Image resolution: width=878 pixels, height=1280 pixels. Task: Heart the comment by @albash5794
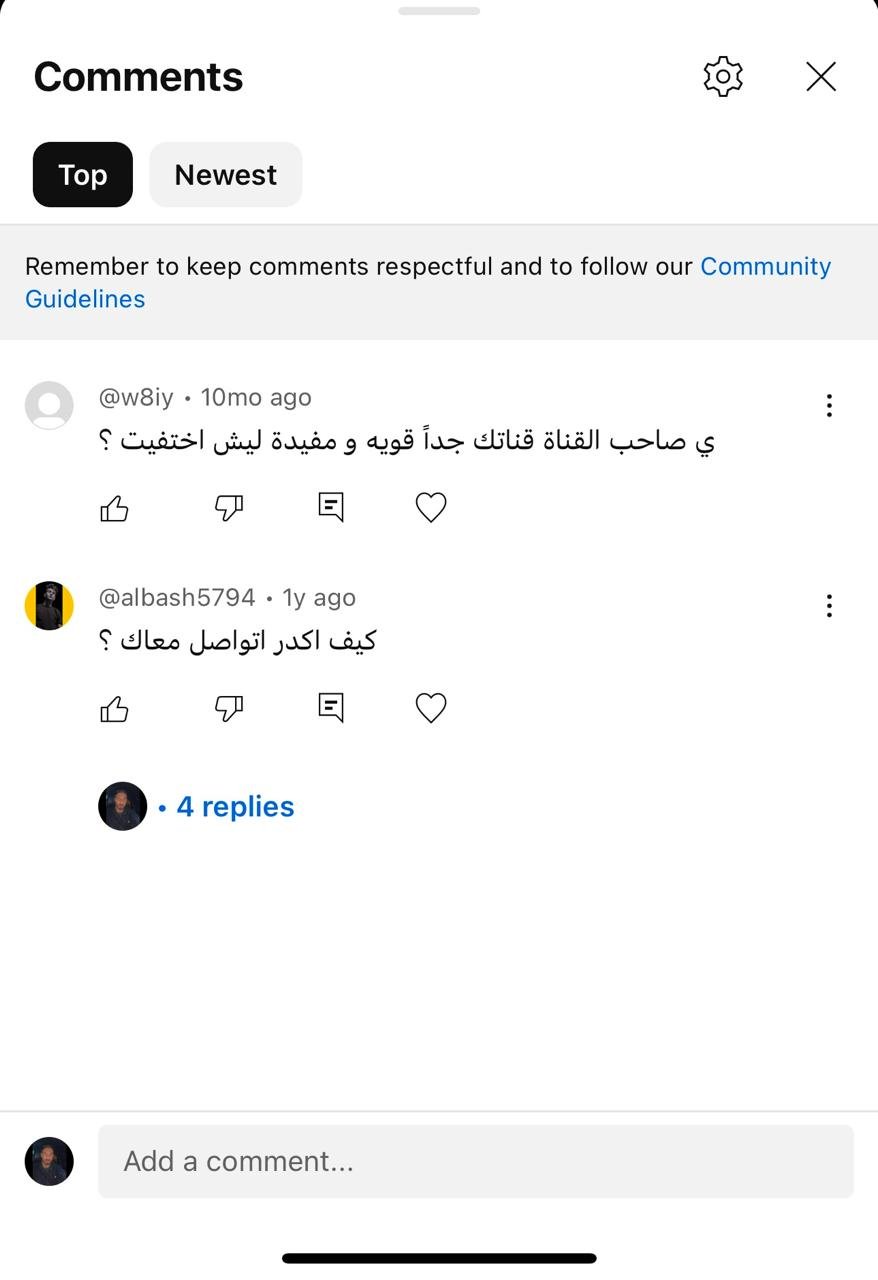click(x=430, y=708)
